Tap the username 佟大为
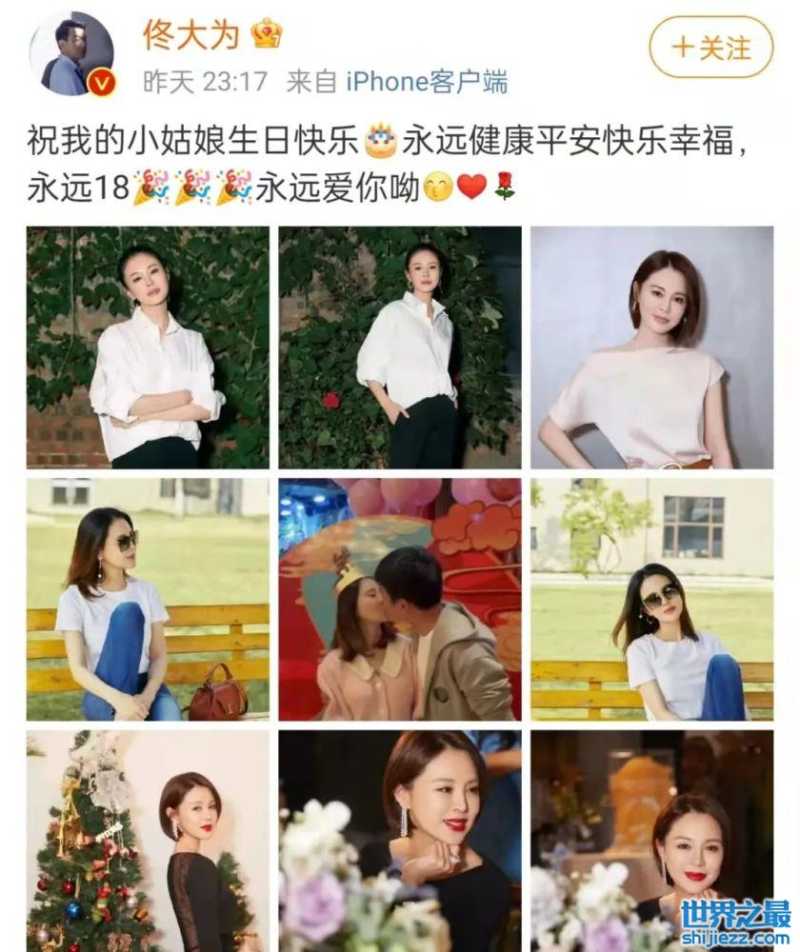This screenshot has height=952, width=800. [190, 34]
